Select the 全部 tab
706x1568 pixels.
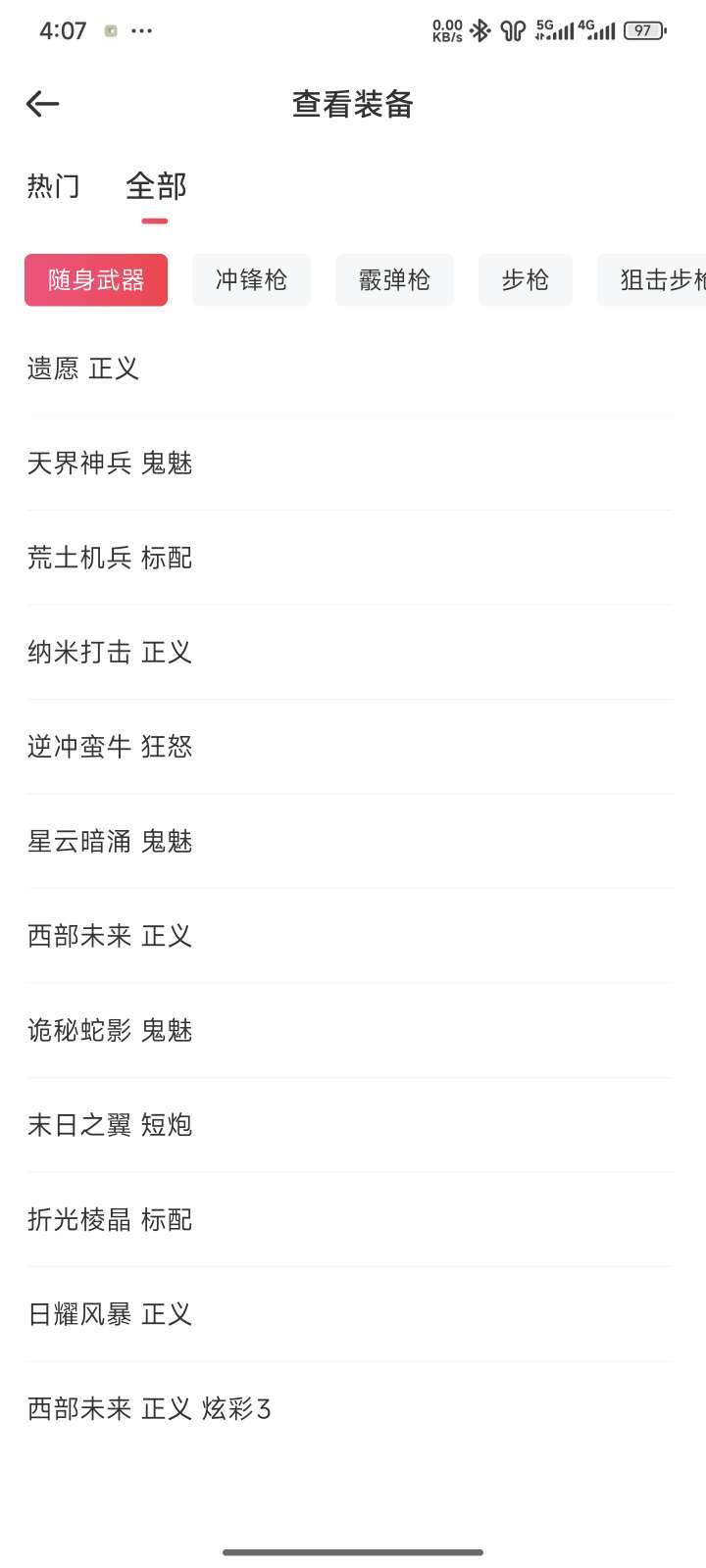point(156,186)
